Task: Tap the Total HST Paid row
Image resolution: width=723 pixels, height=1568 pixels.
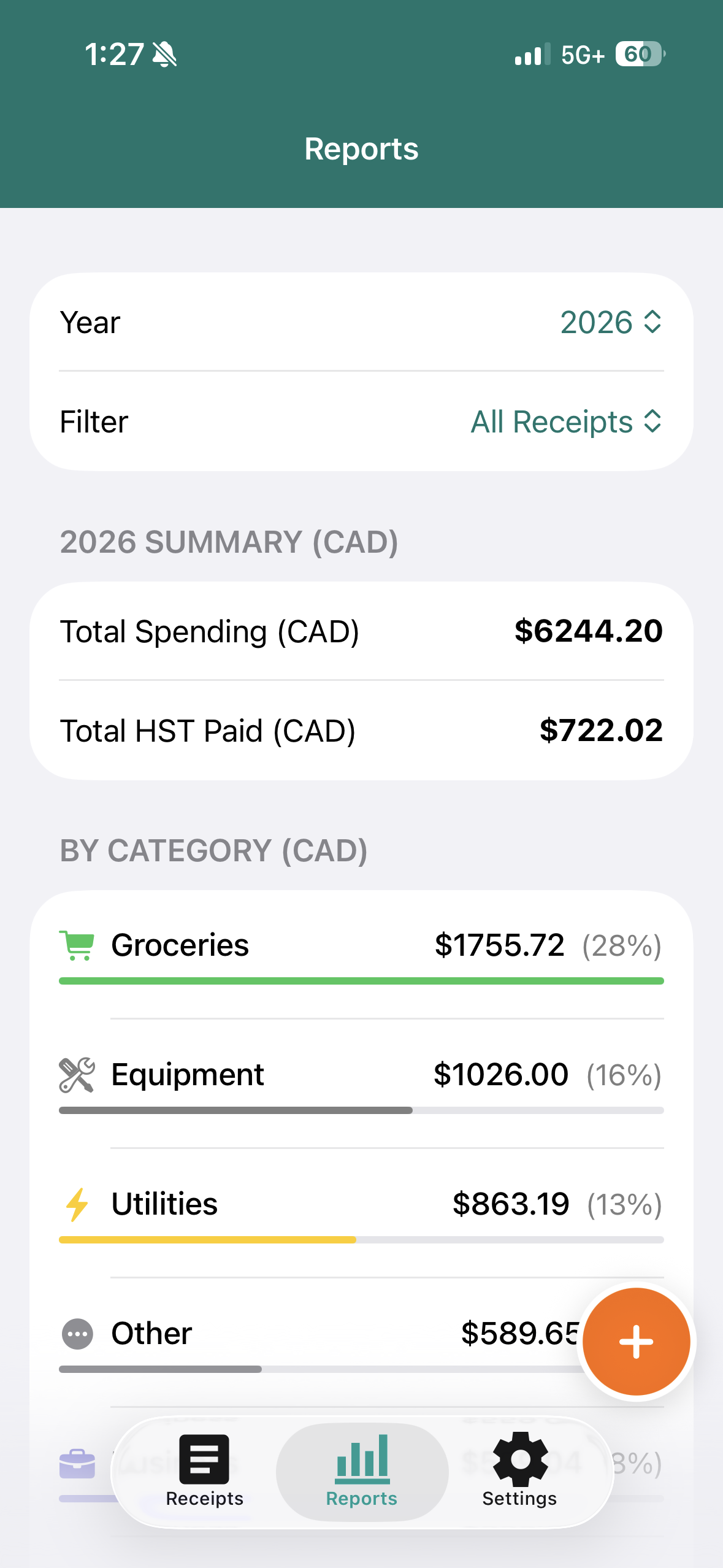Action: click(361, 731)
